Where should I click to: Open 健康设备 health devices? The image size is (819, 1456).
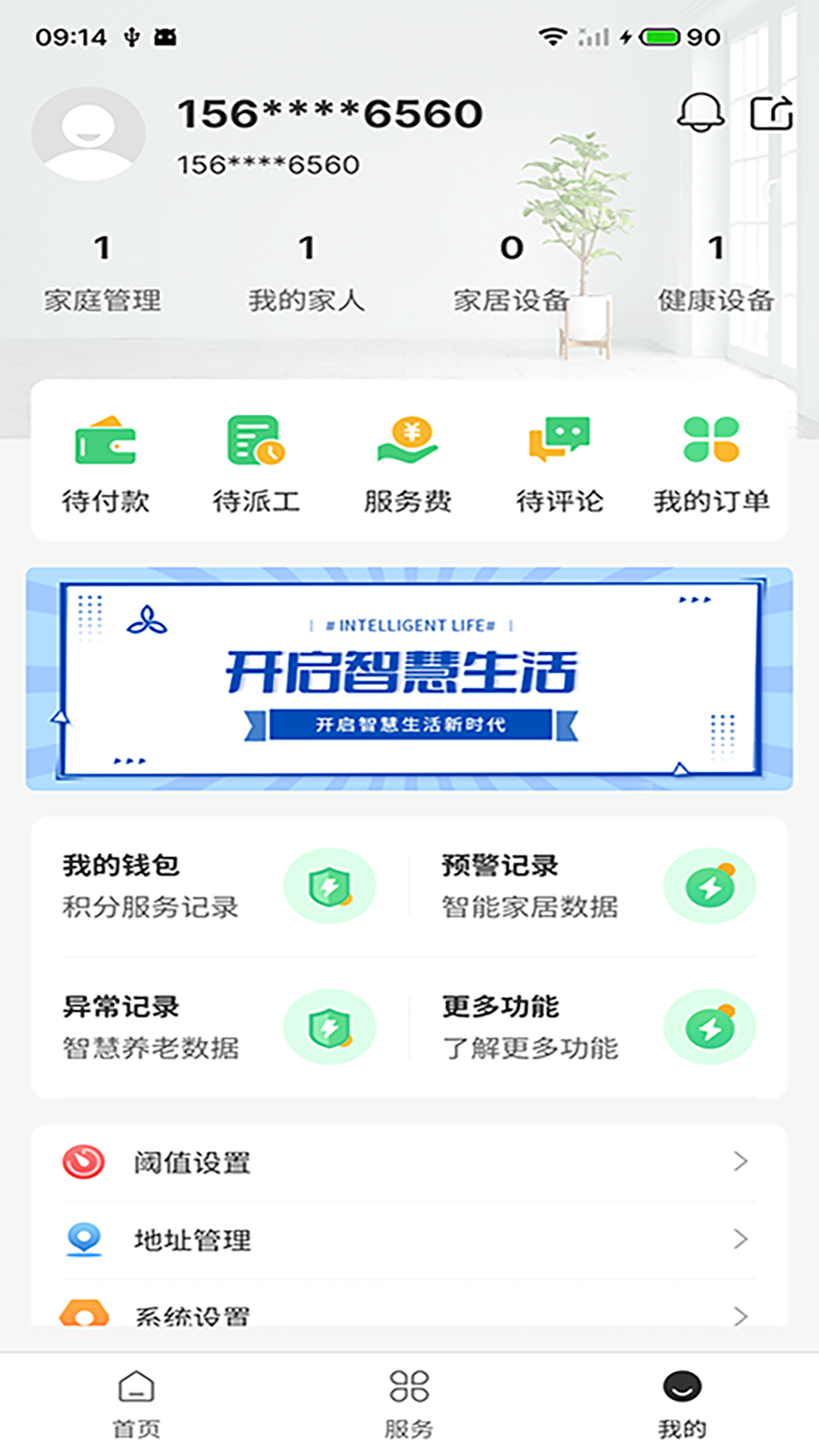coord(716,273)
